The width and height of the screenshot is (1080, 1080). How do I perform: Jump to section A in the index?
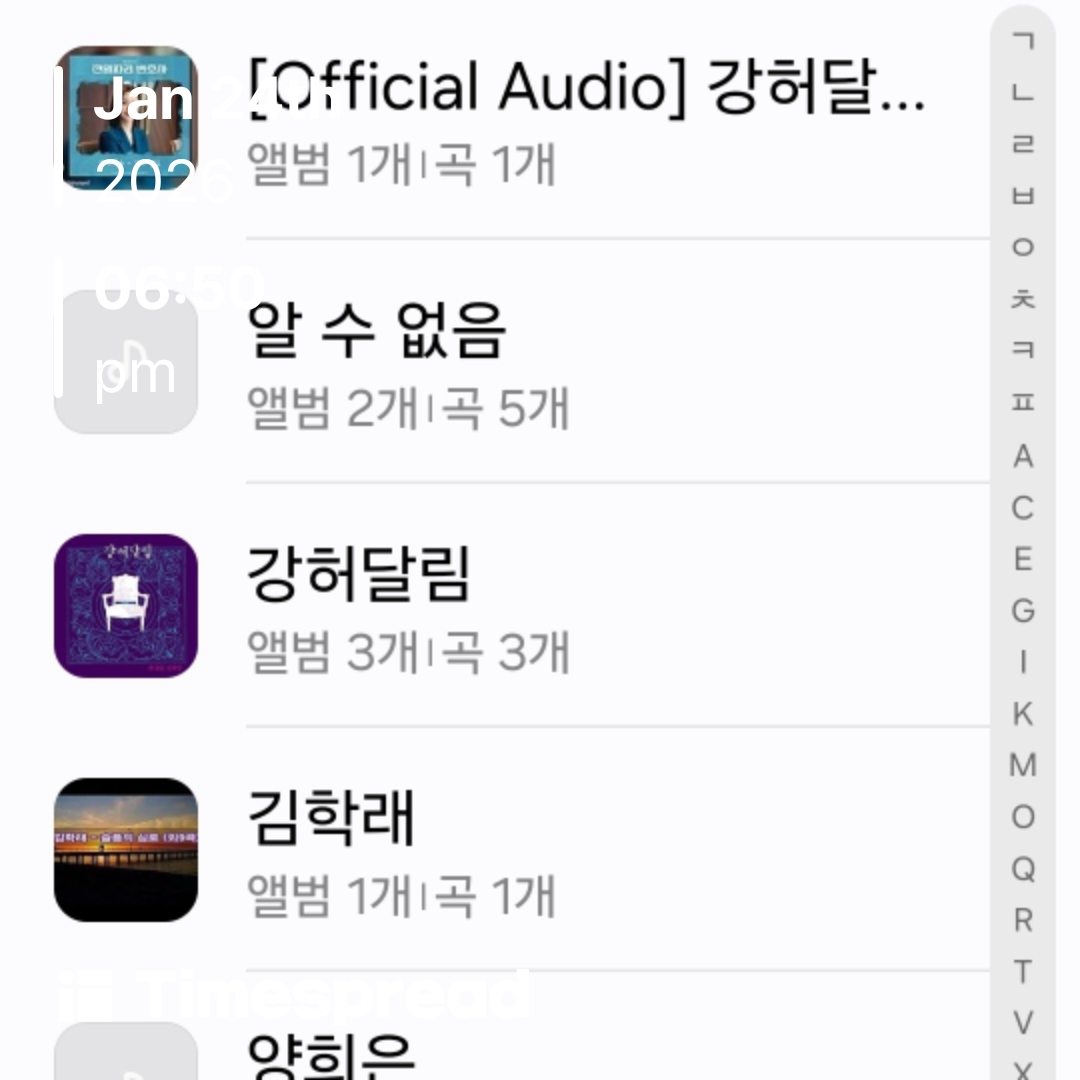pyautogui.click(x=1022, y=456)
